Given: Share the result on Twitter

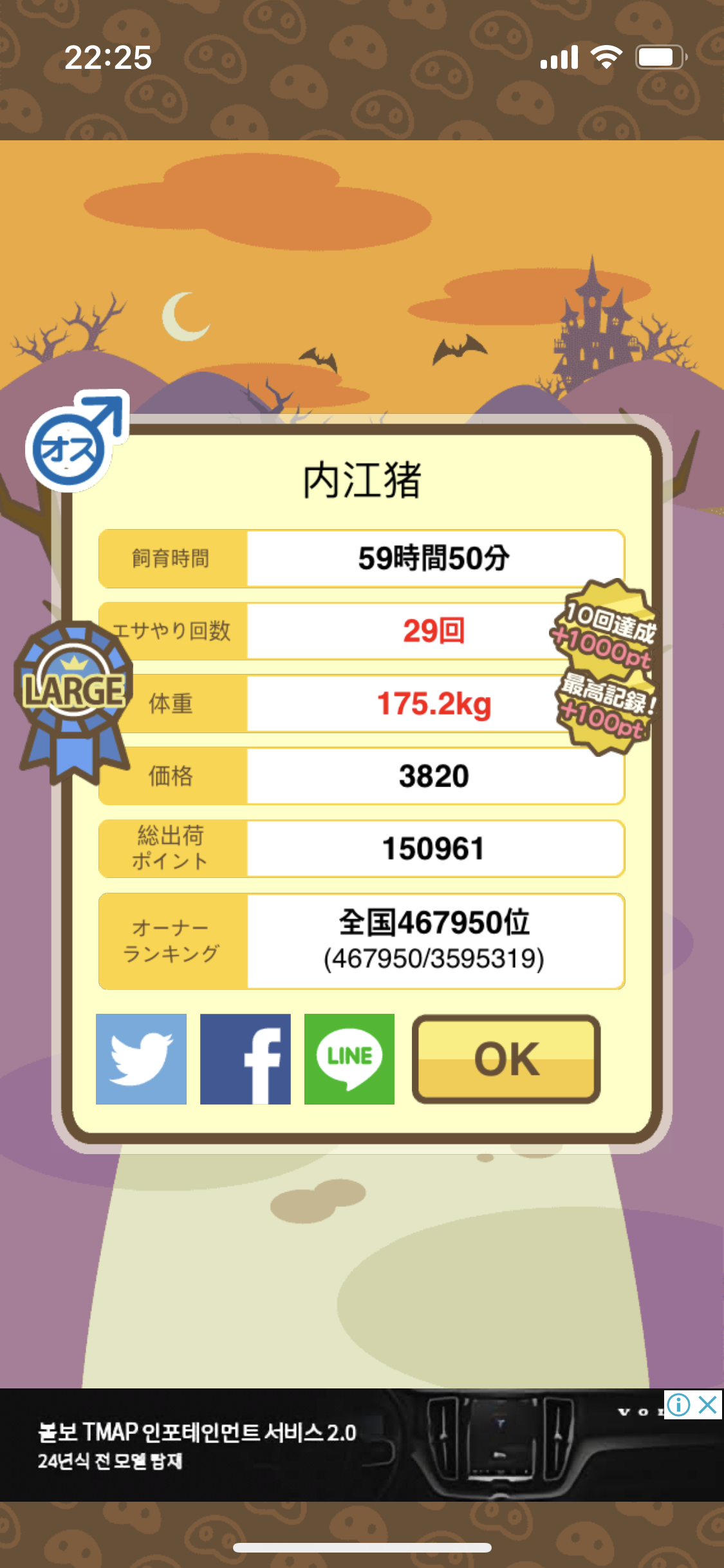Looking at the screenshot, I should click(141, 1059).
